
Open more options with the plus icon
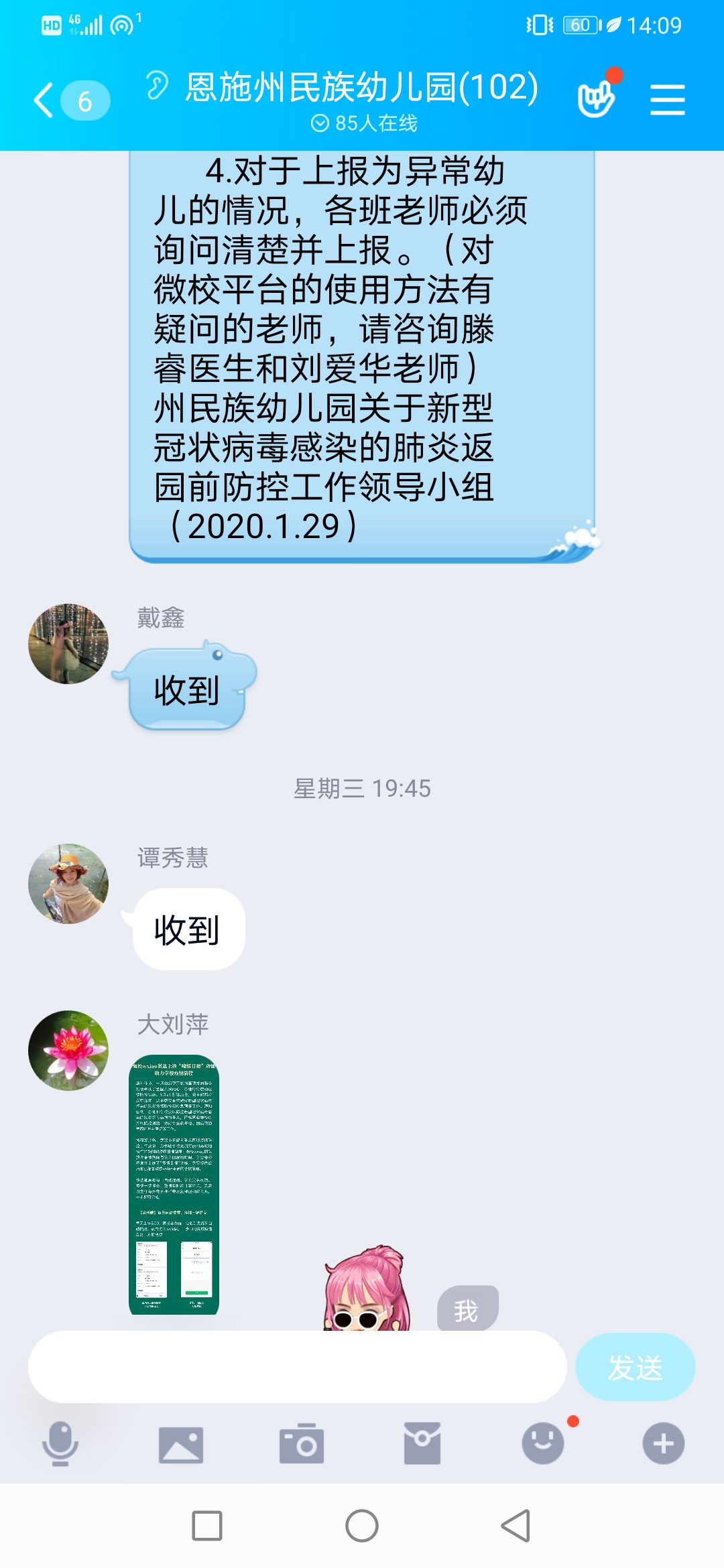tap(663, 1443)
